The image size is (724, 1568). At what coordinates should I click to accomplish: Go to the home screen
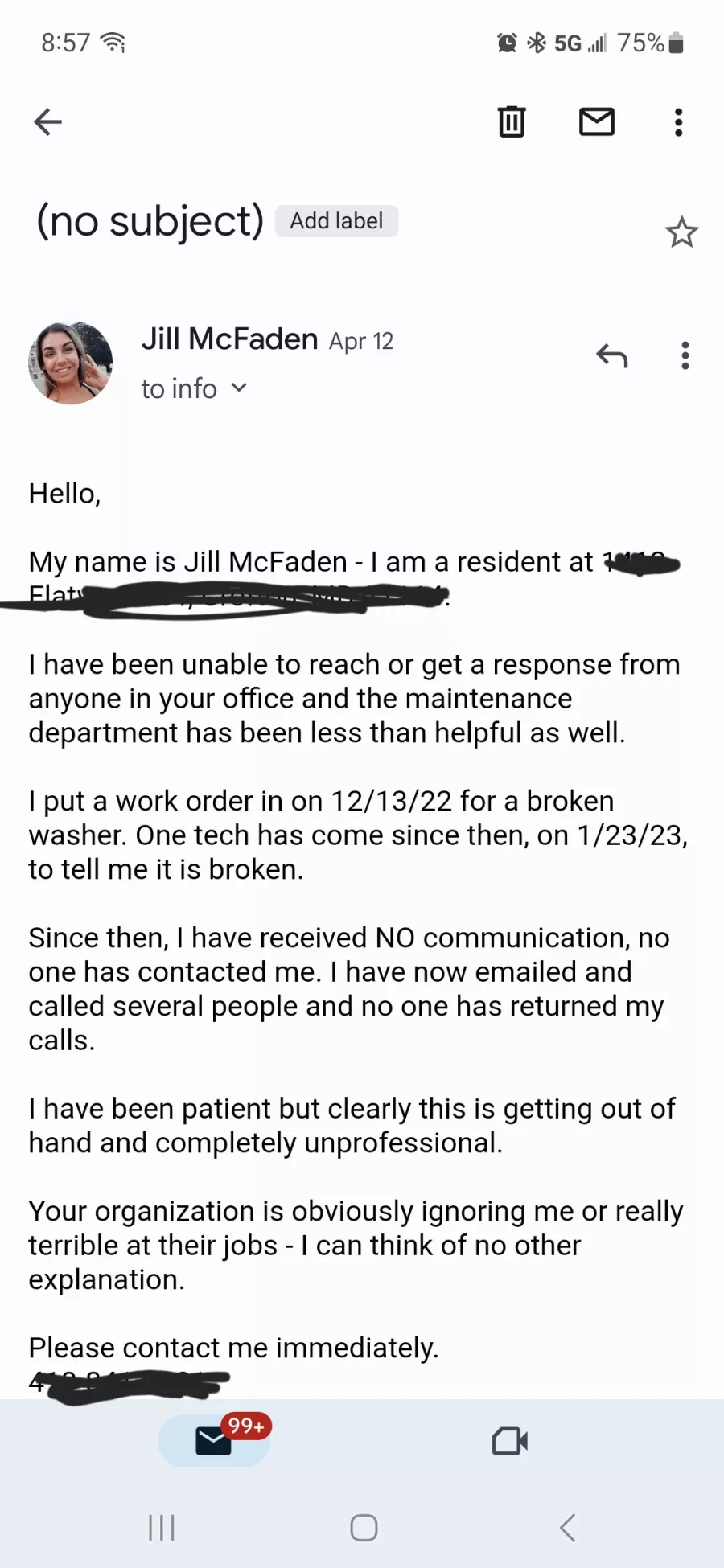pos(364,1528)
